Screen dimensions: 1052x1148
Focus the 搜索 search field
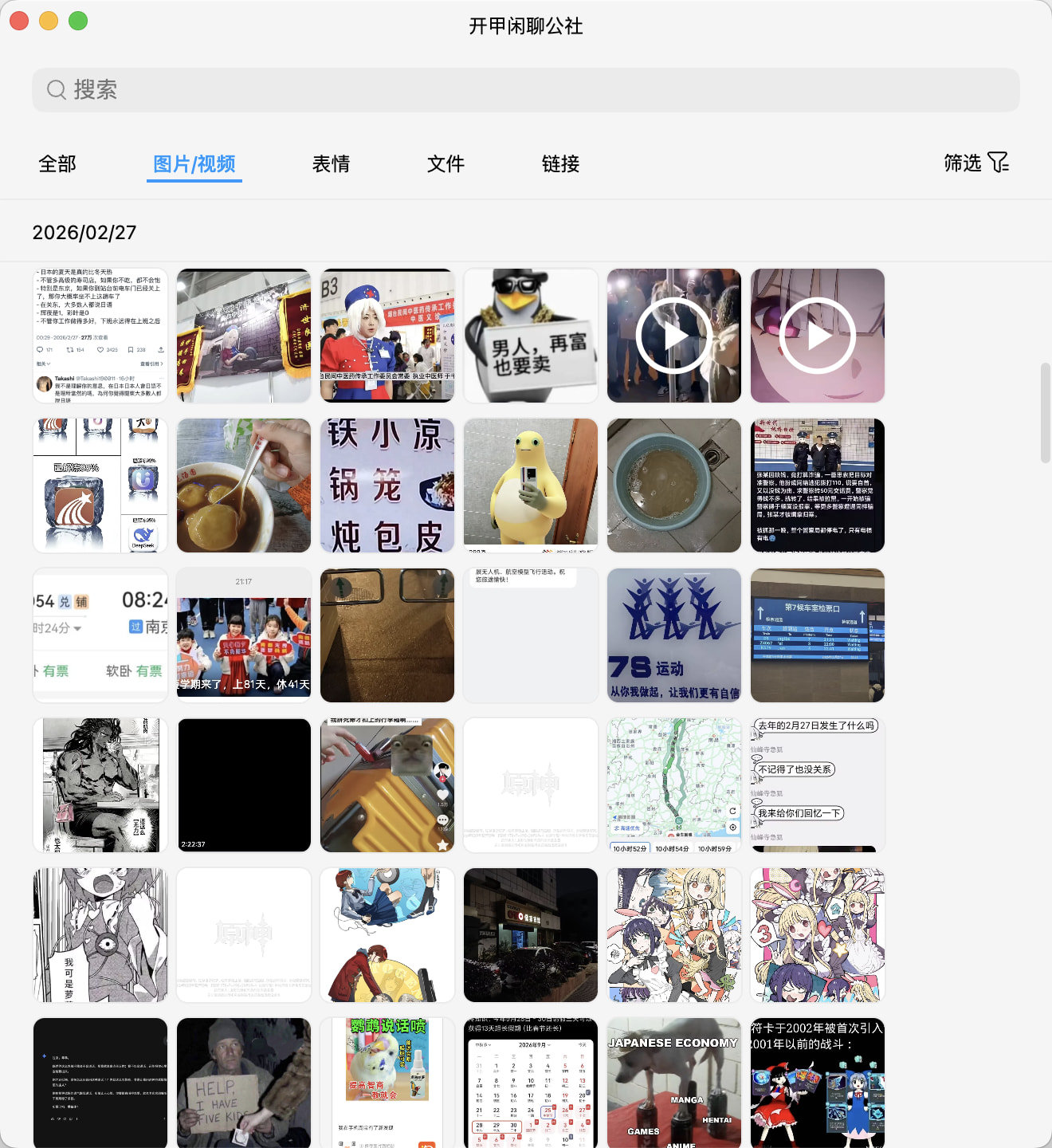(x=526, y=90)
